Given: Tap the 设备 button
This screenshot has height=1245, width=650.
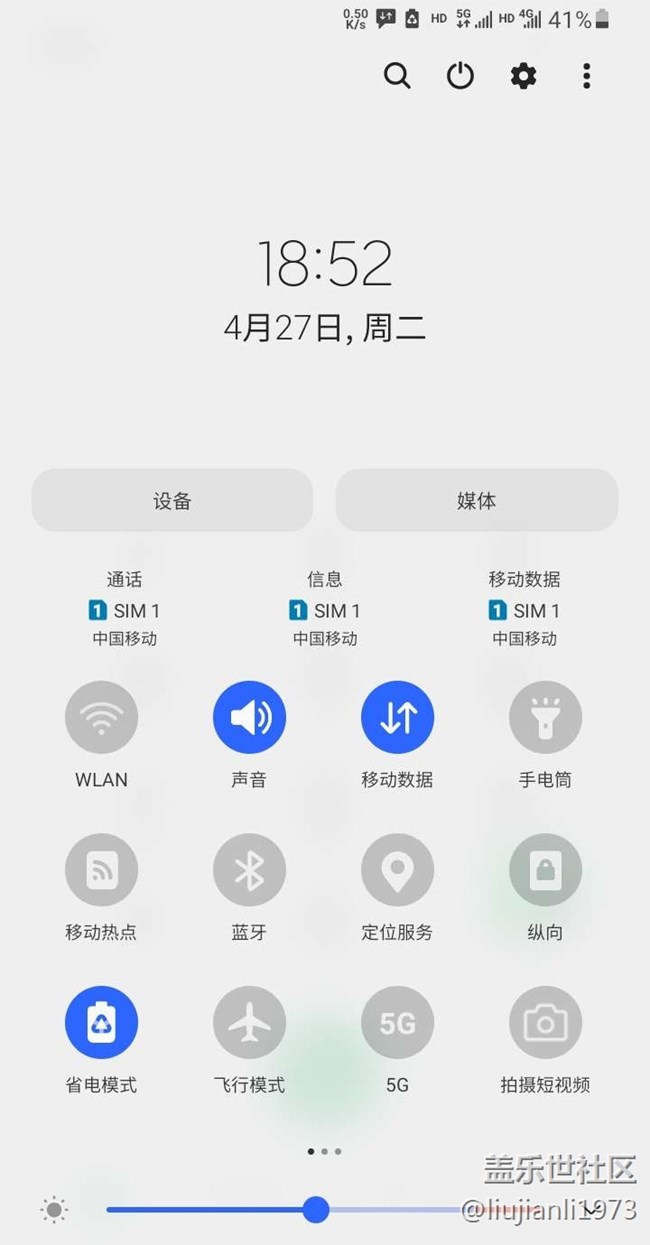Looking at the screenshot, I should coord(172,500).
